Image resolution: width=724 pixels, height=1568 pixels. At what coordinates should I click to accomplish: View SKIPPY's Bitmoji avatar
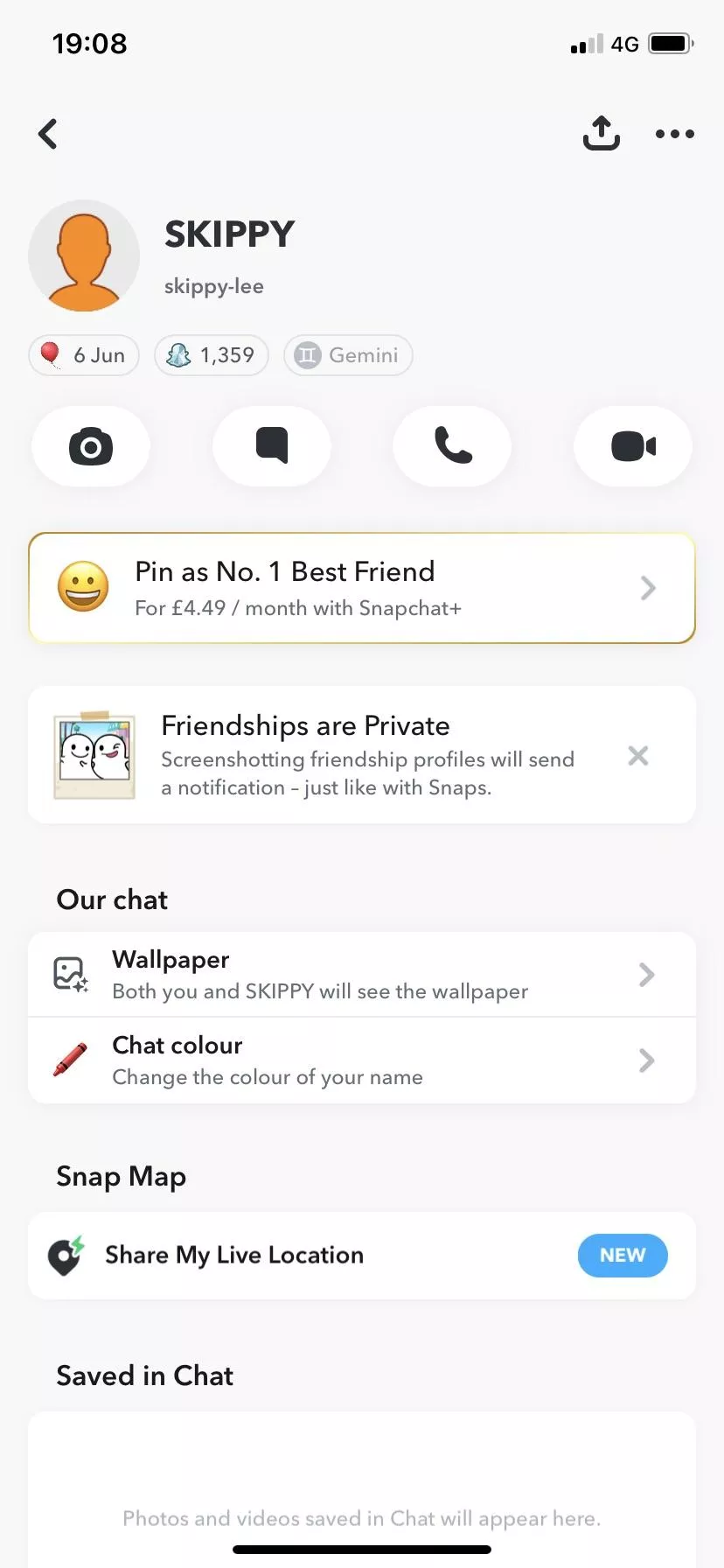tap(84, 255)
